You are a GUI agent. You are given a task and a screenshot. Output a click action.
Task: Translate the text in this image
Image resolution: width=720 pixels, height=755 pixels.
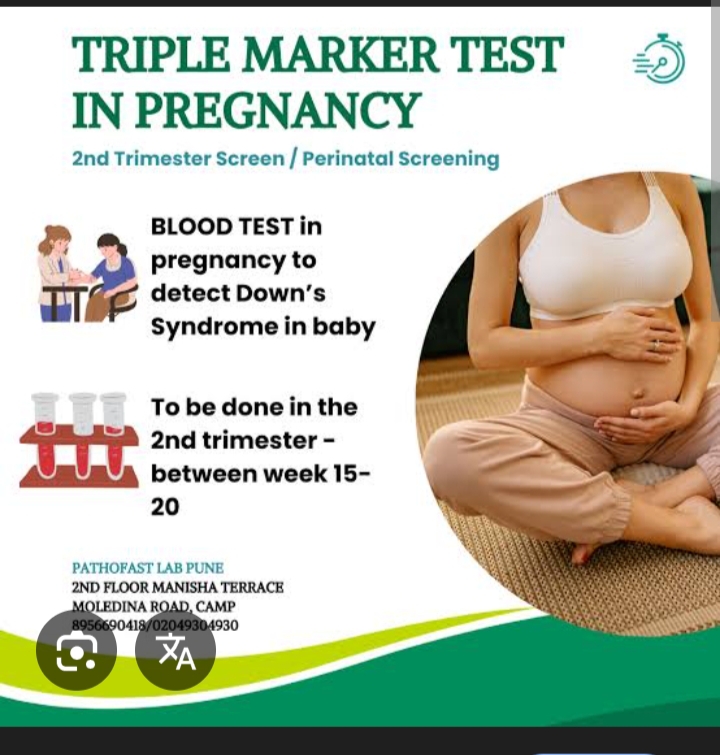176,651
